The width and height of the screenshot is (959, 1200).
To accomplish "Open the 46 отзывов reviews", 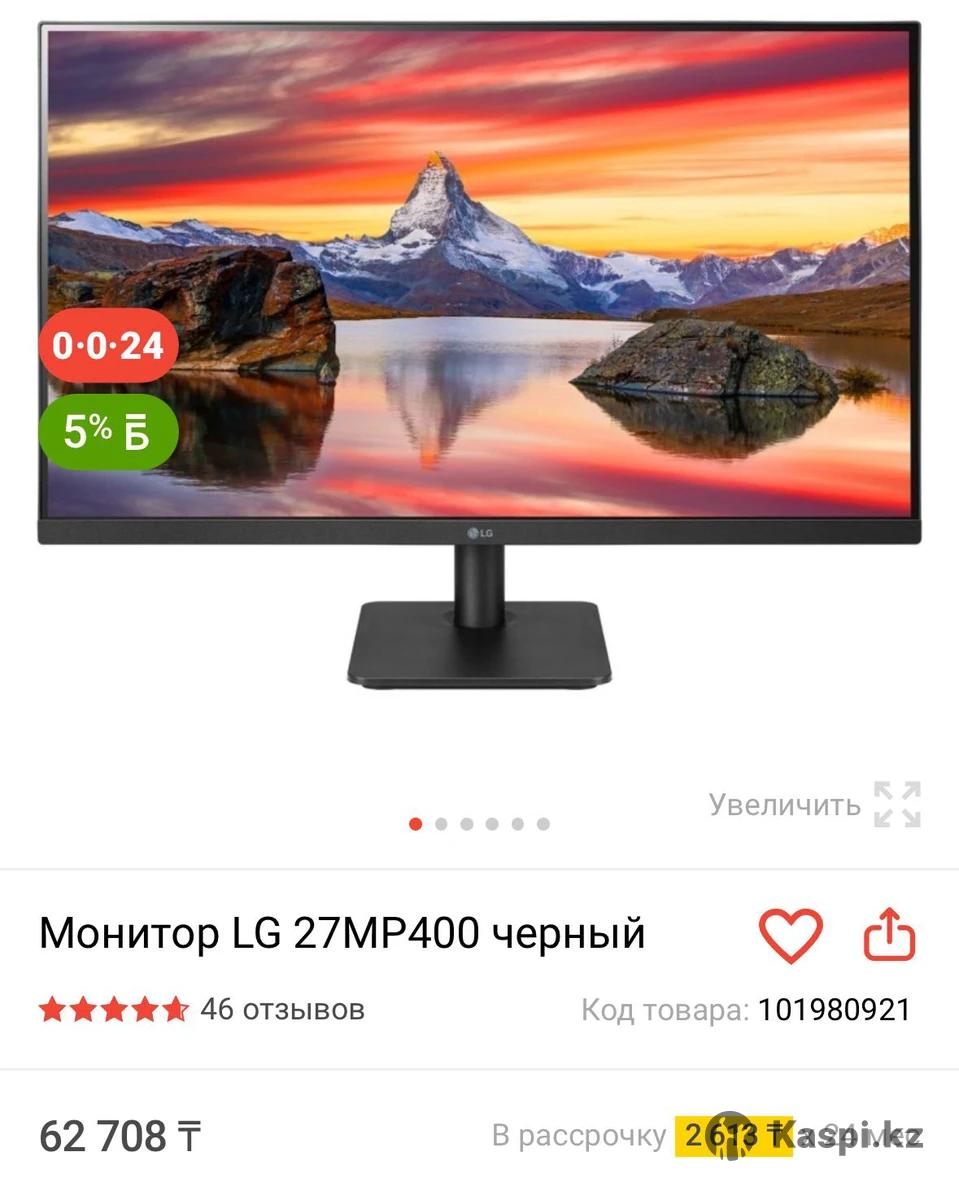I will pos(282,1010).
